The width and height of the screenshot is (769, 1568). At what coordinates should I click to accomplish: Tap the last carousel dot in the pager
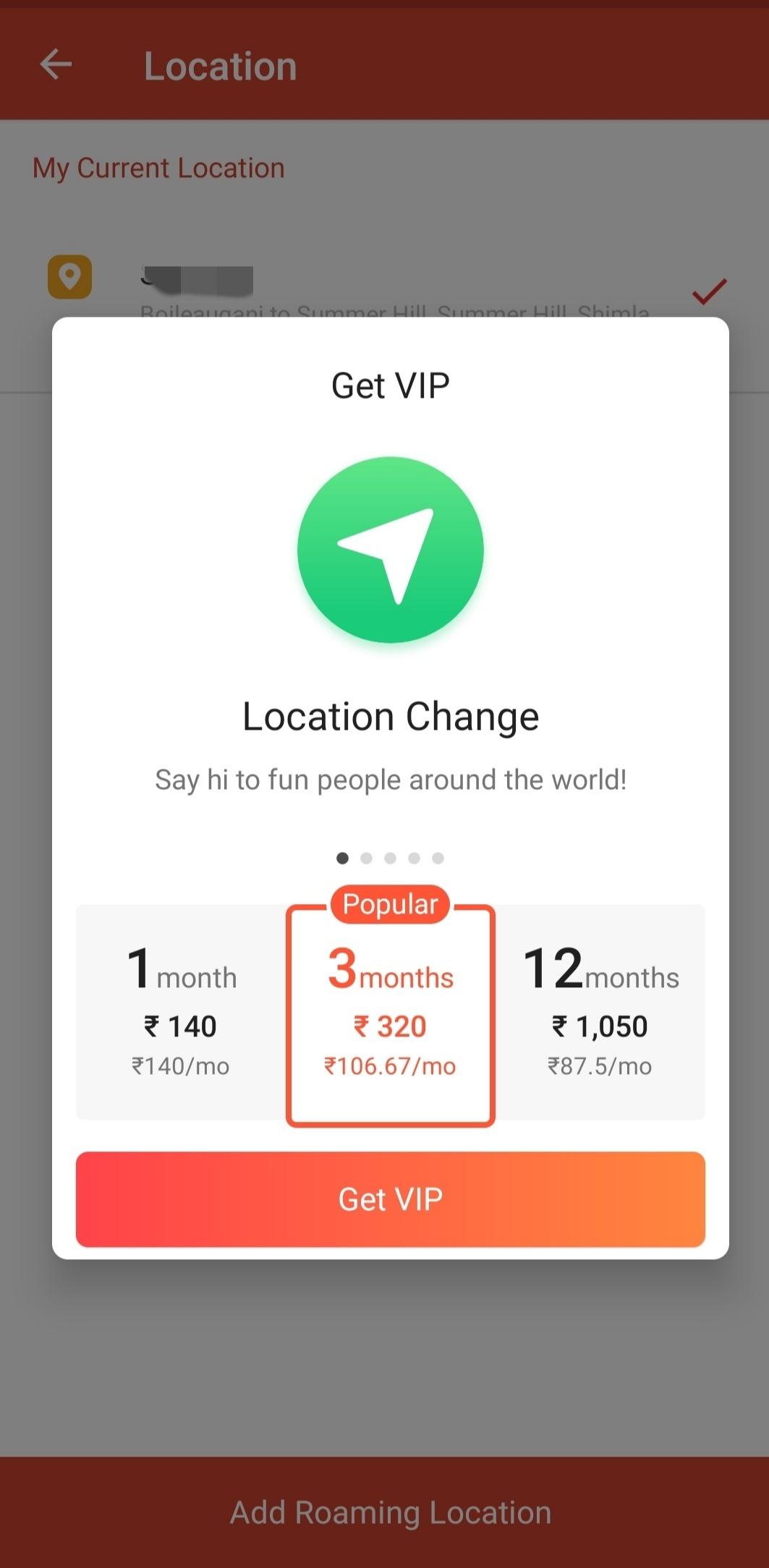439,857
